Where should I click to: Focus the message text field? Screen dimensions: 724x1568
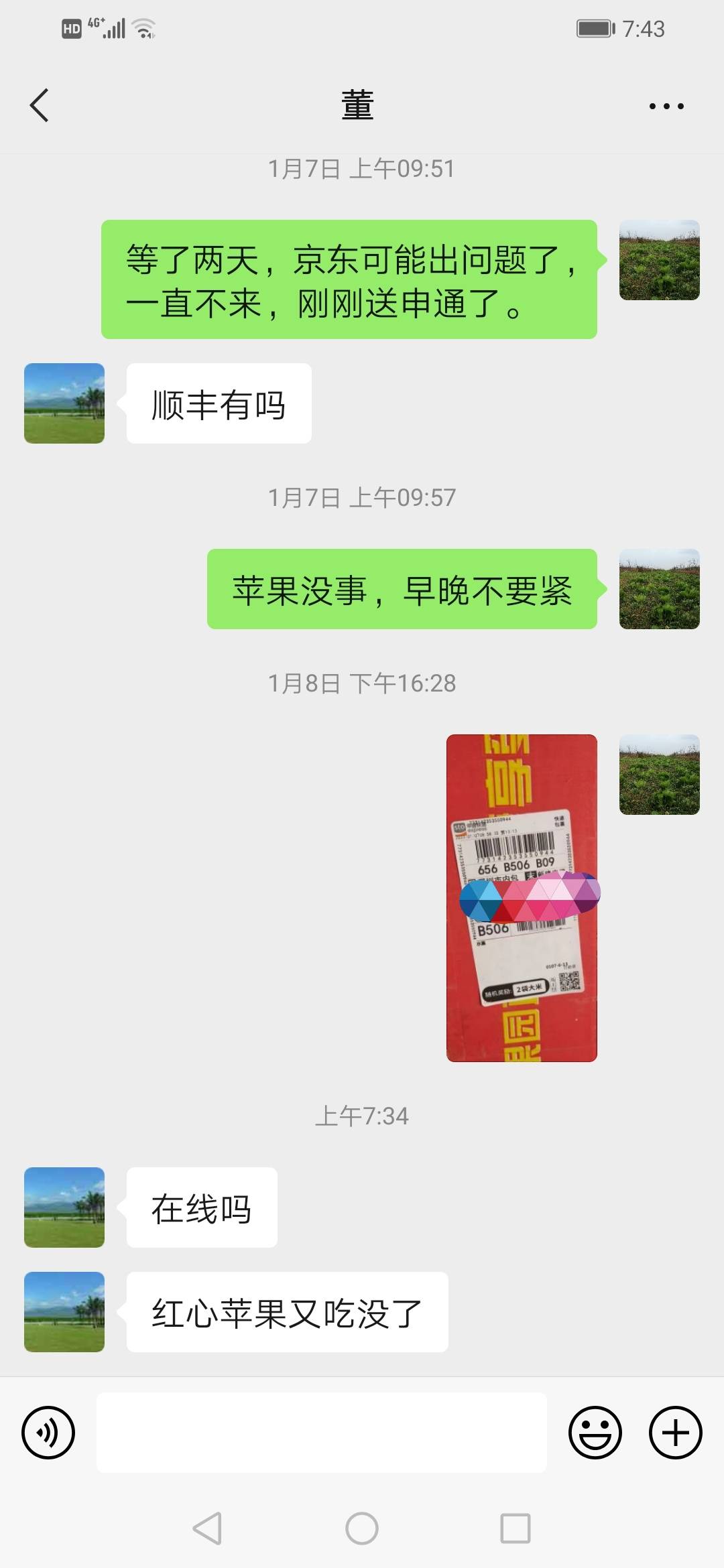point(322,1433)
